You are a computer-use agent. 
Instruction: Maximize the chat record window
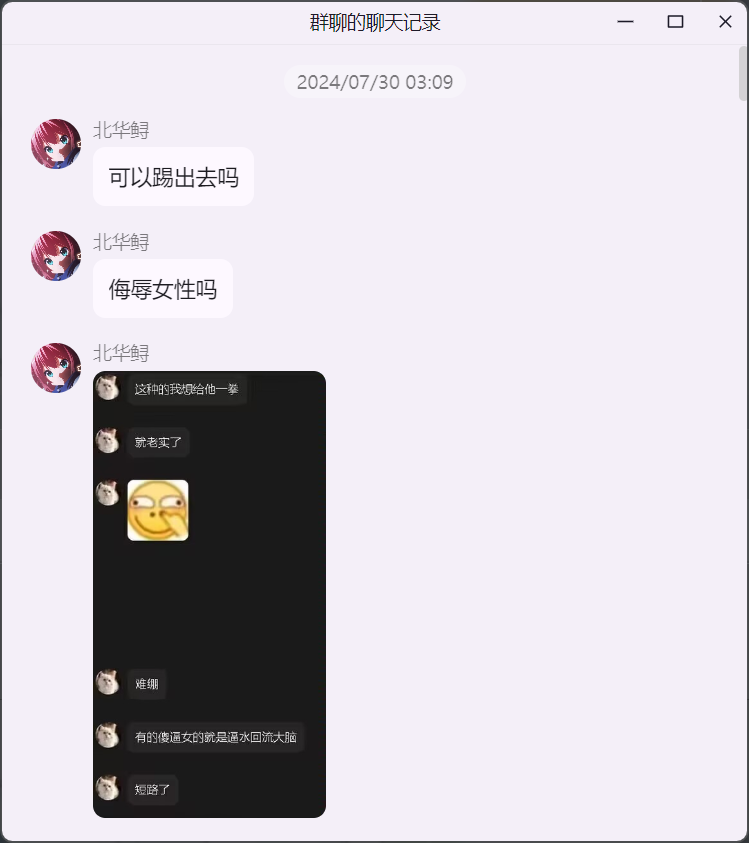tap(675, 22)
